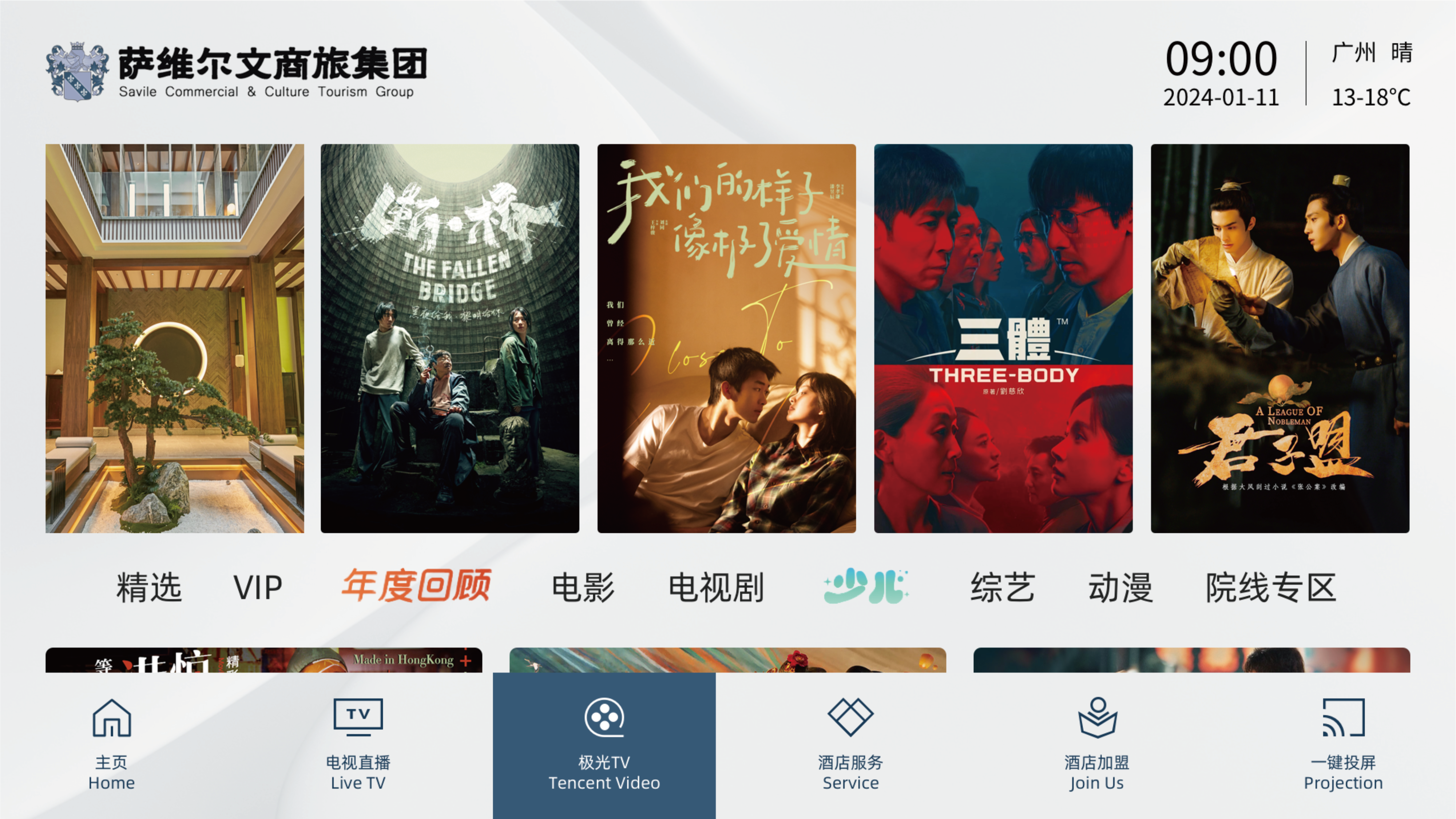Screen dimensions: 1456x819
Task: Open the 动漫 anime category
Action: click(1120, 587)
